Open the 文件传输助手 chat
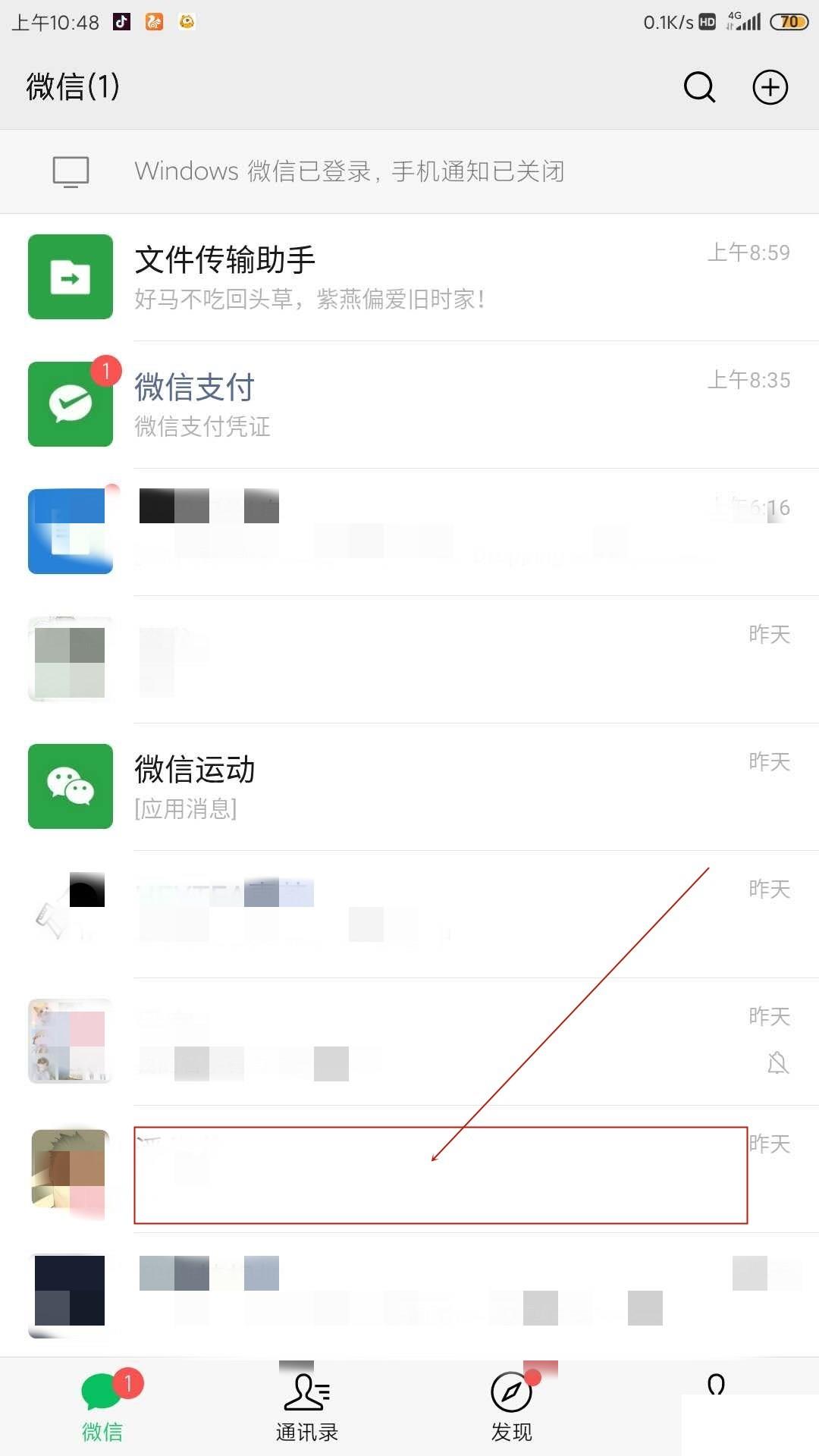Viewport: 819px width, 1456px height. (x=409, y=278)
